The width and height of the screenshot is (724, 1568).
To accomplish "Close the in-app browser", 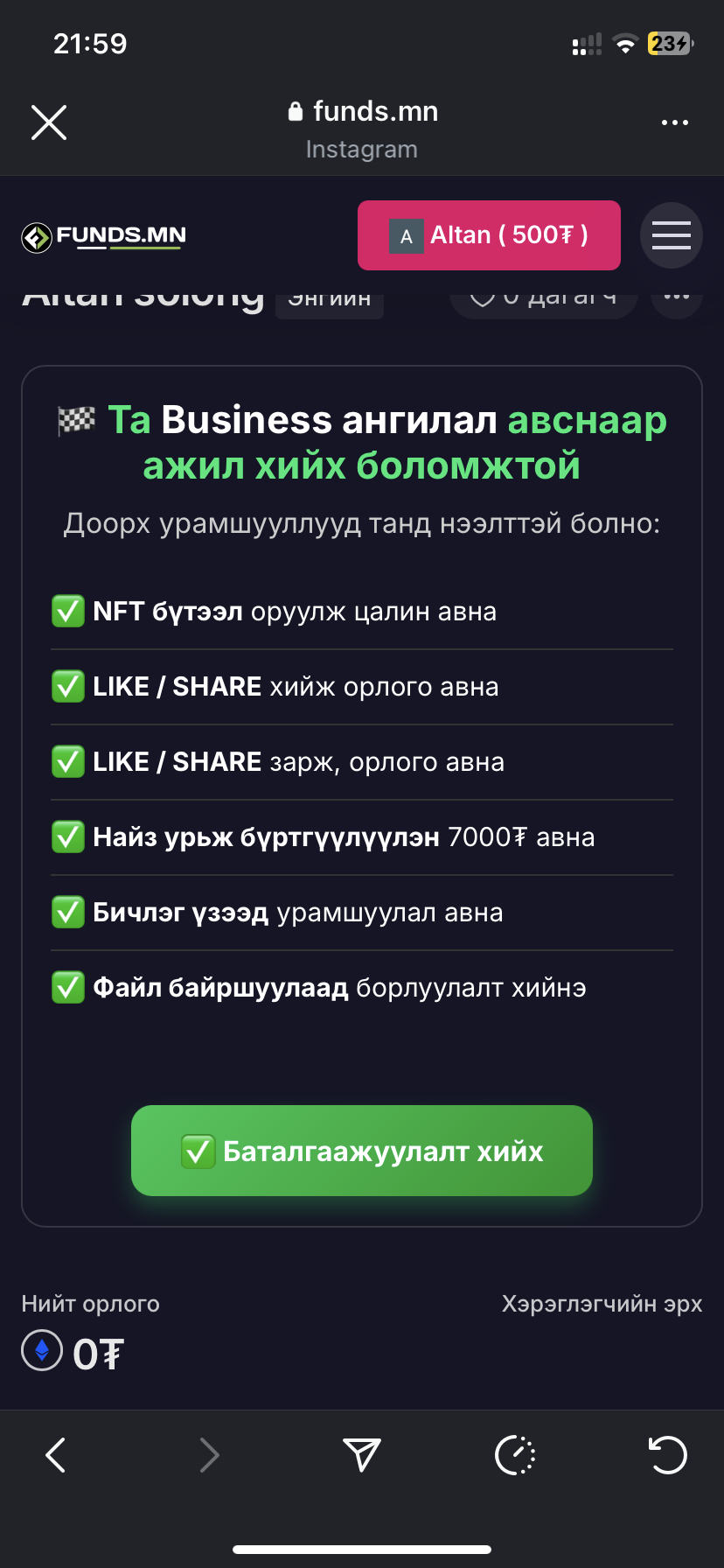I will 49,122.
